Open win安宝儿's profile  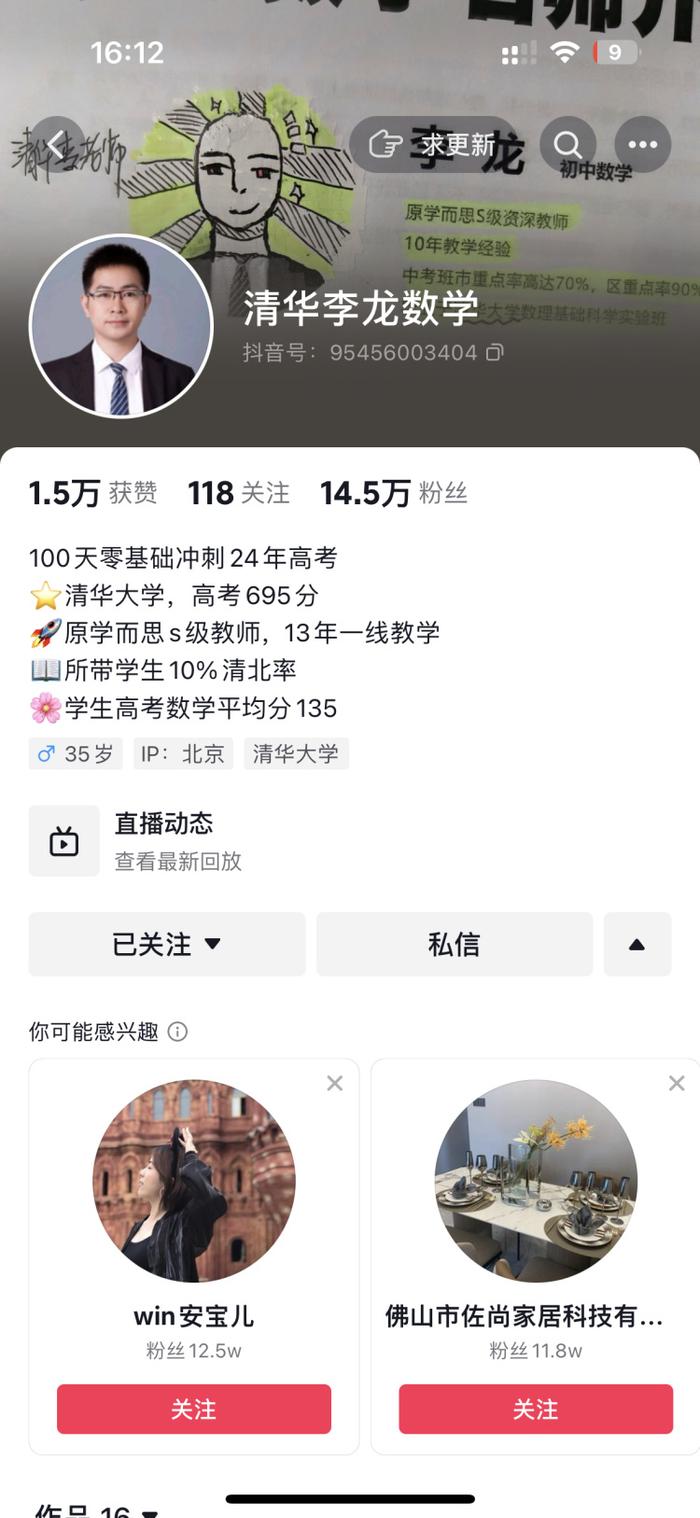[x=194, y=1180]
